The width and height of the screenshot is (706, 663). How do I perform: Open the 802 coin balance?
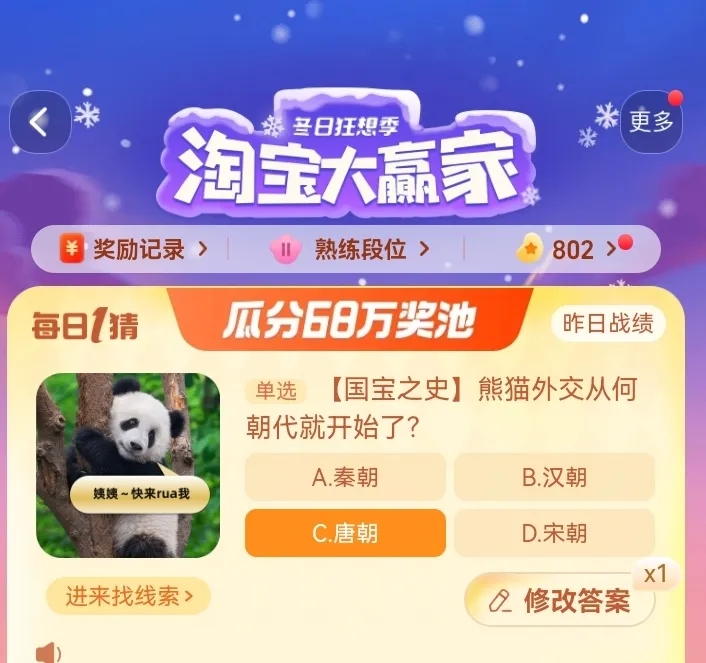pos(570,250)
